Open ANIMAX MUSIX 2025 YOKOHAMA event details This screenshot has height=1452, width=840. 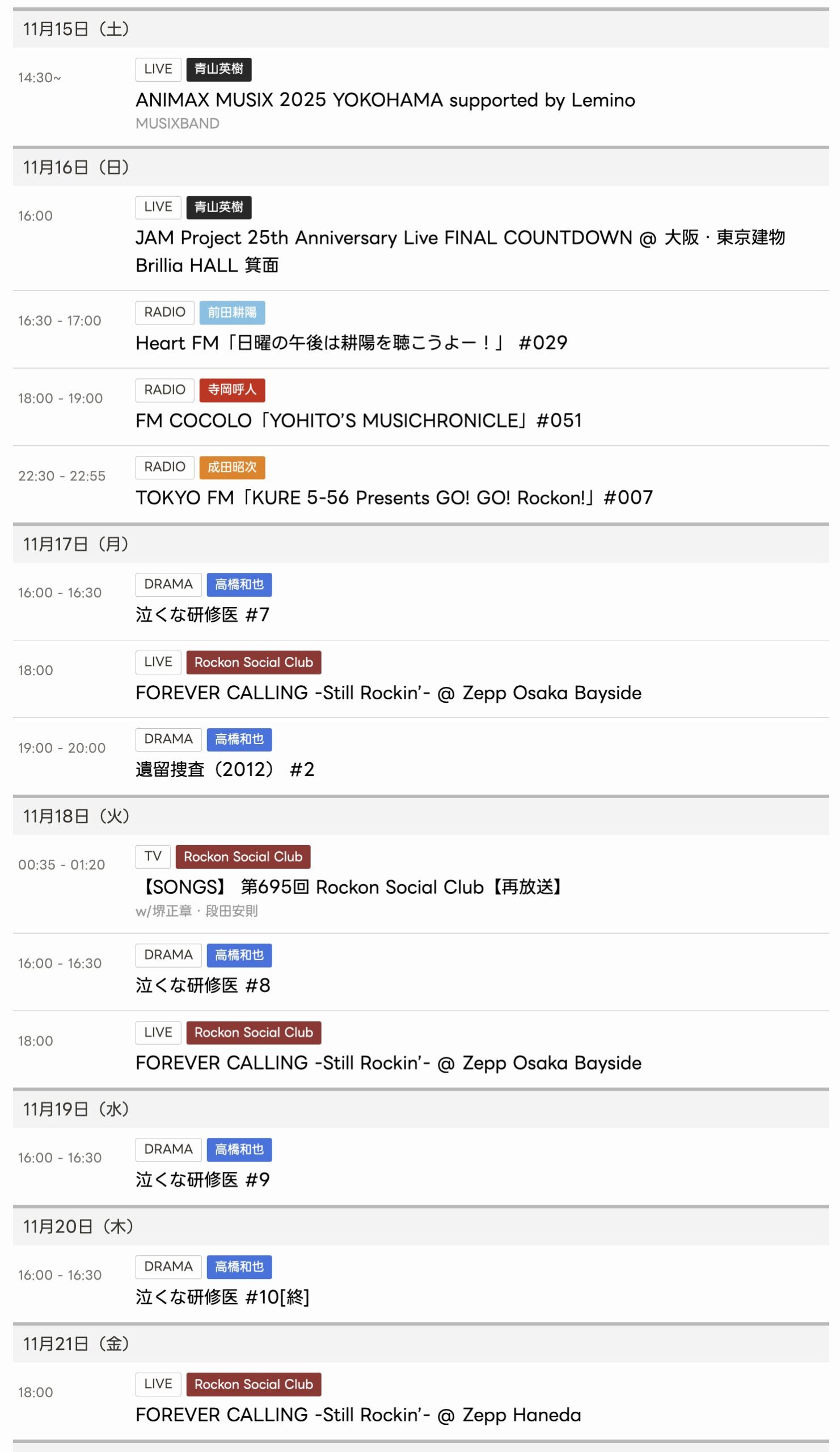tap(385, 100)
